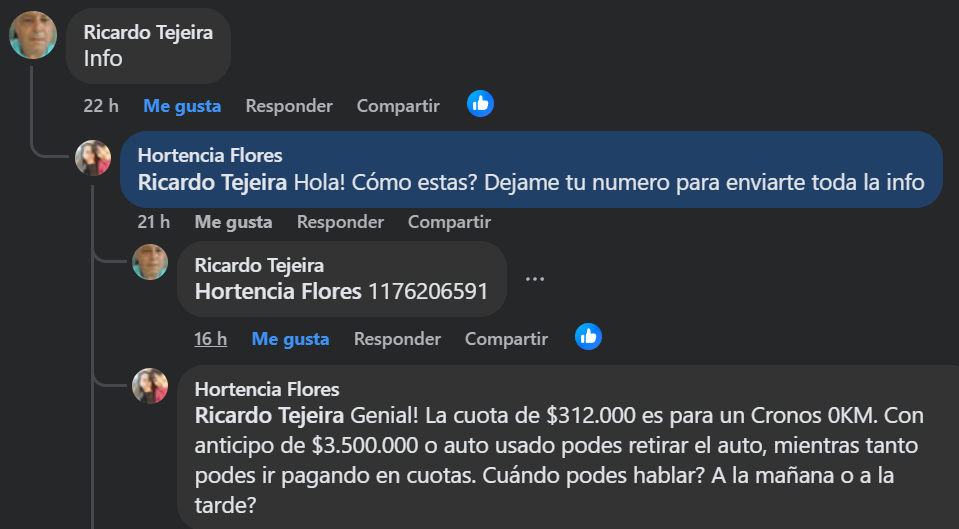
Task: Open options menu beside the phone number comment
Action: tap(534, 279)
